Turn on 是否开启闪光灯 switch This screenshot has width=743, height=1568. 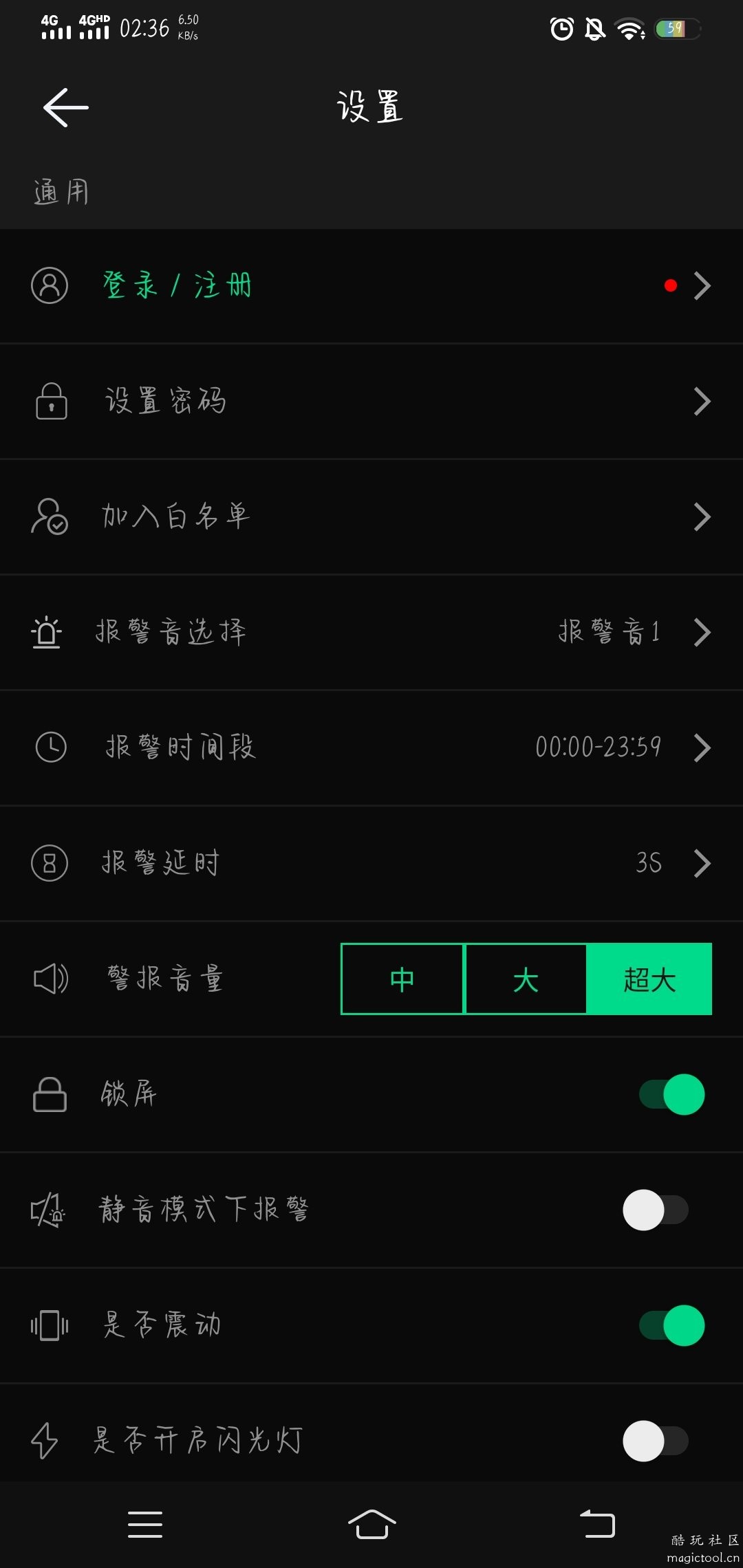655,1441
